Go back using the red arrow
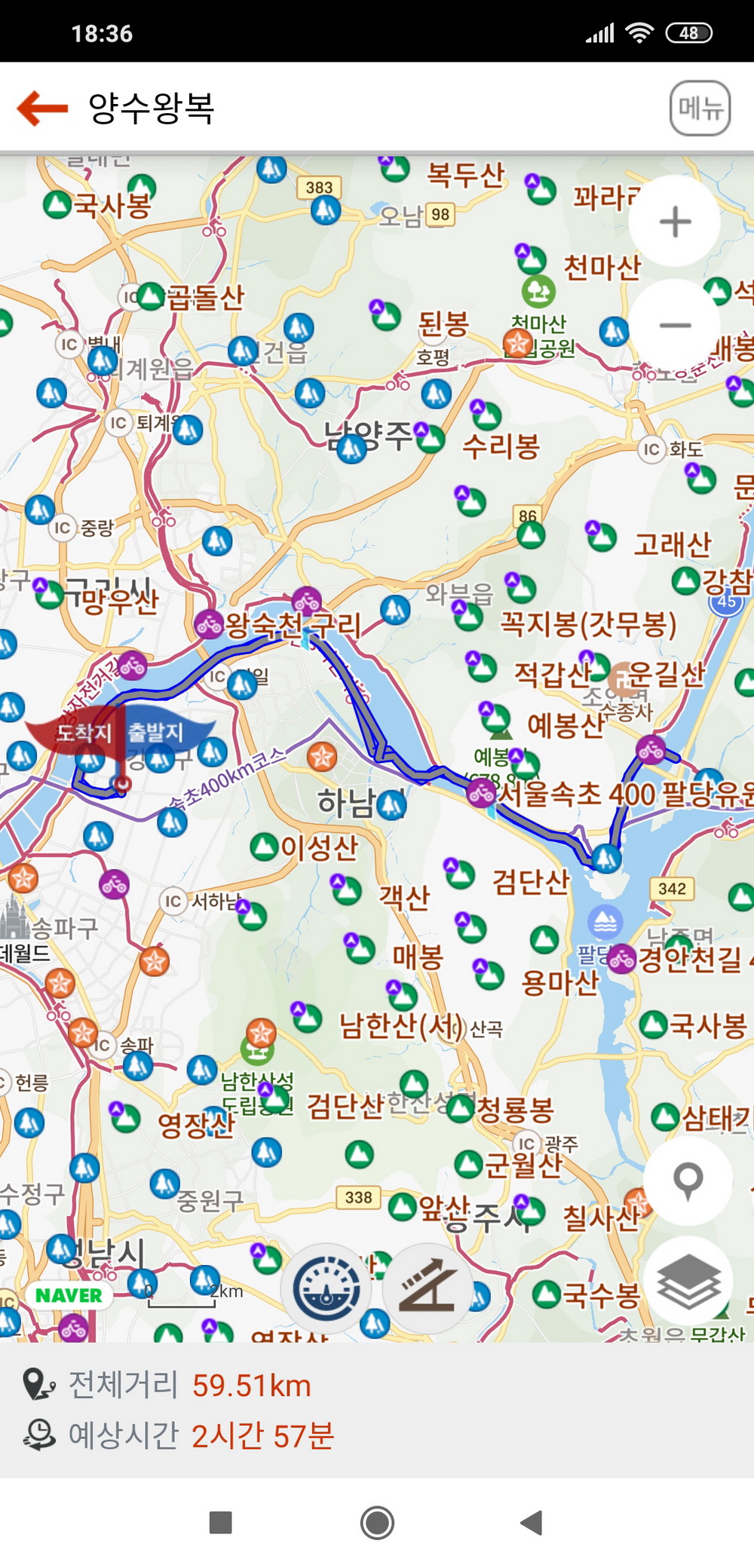754x1568 pixels. (x=42, y=109)
